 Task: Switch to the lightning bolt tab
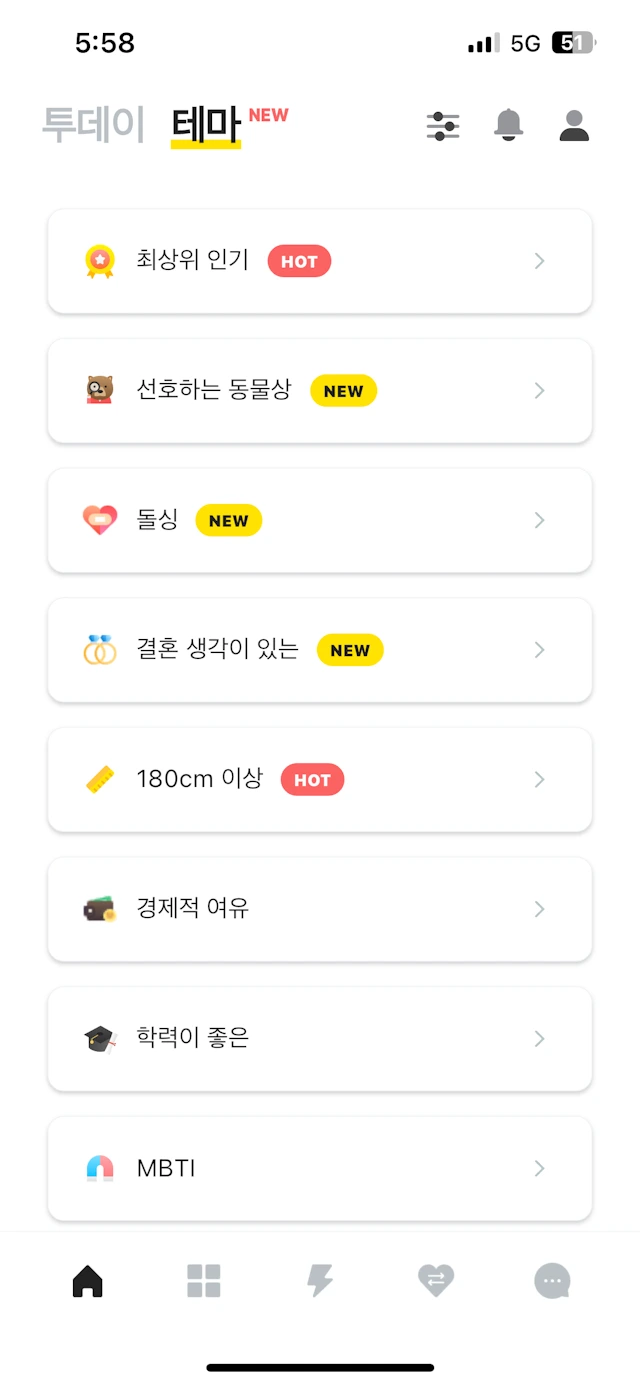click(x=320, y=1281)
